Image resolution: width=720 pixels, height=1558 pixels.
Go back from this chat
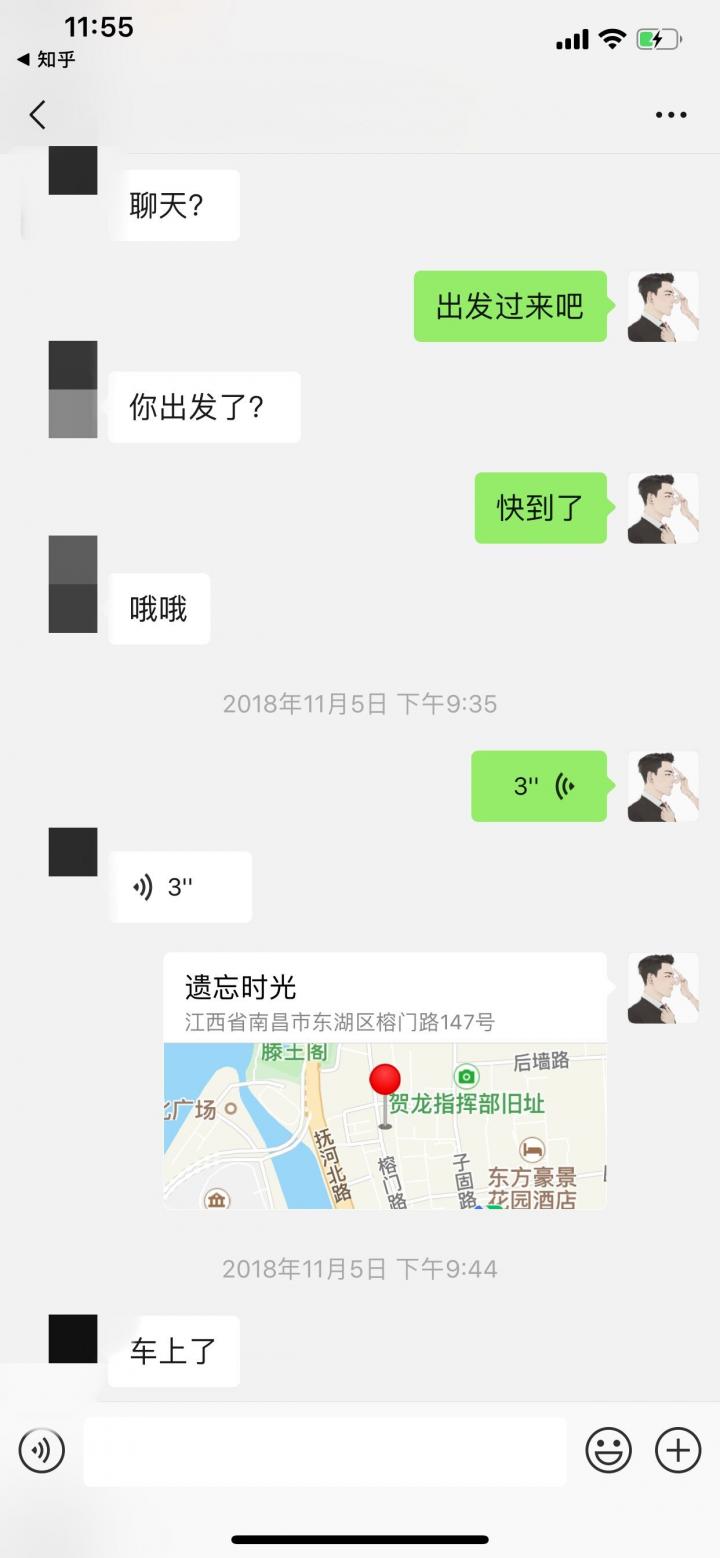pos(38,115)
